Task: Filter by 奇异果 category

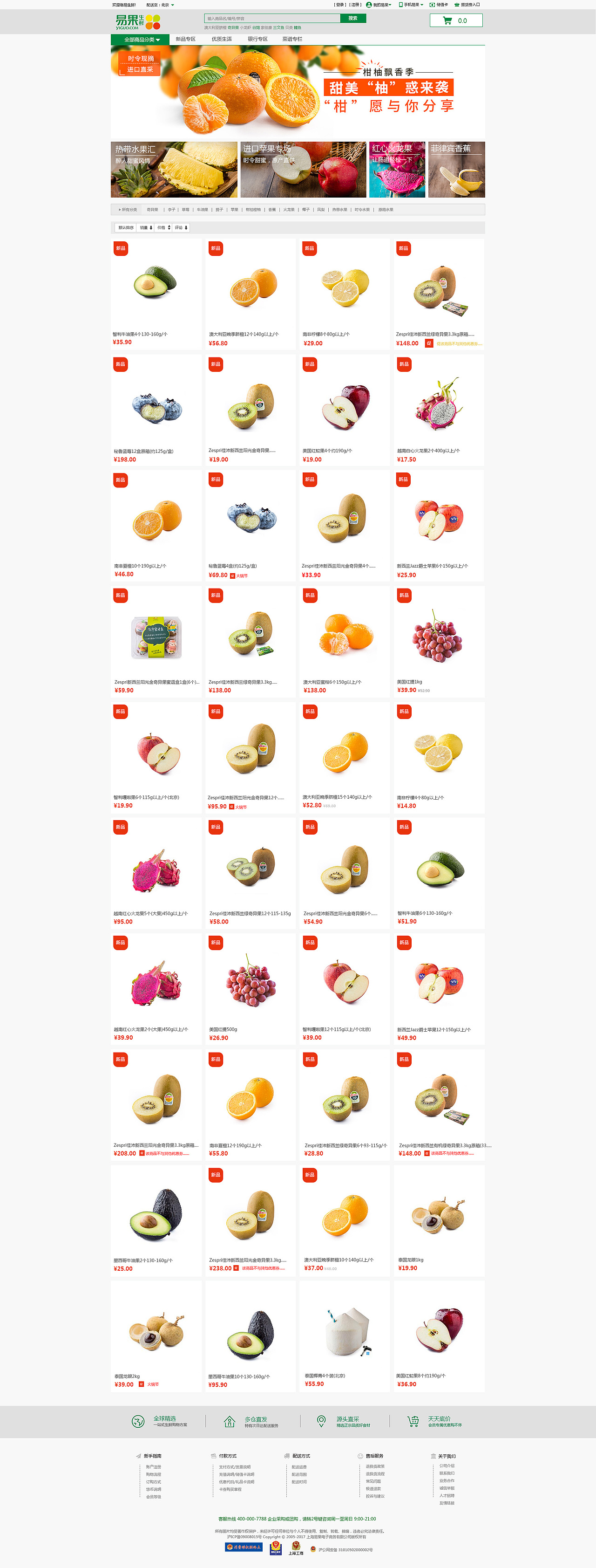Action: (152, 209)
